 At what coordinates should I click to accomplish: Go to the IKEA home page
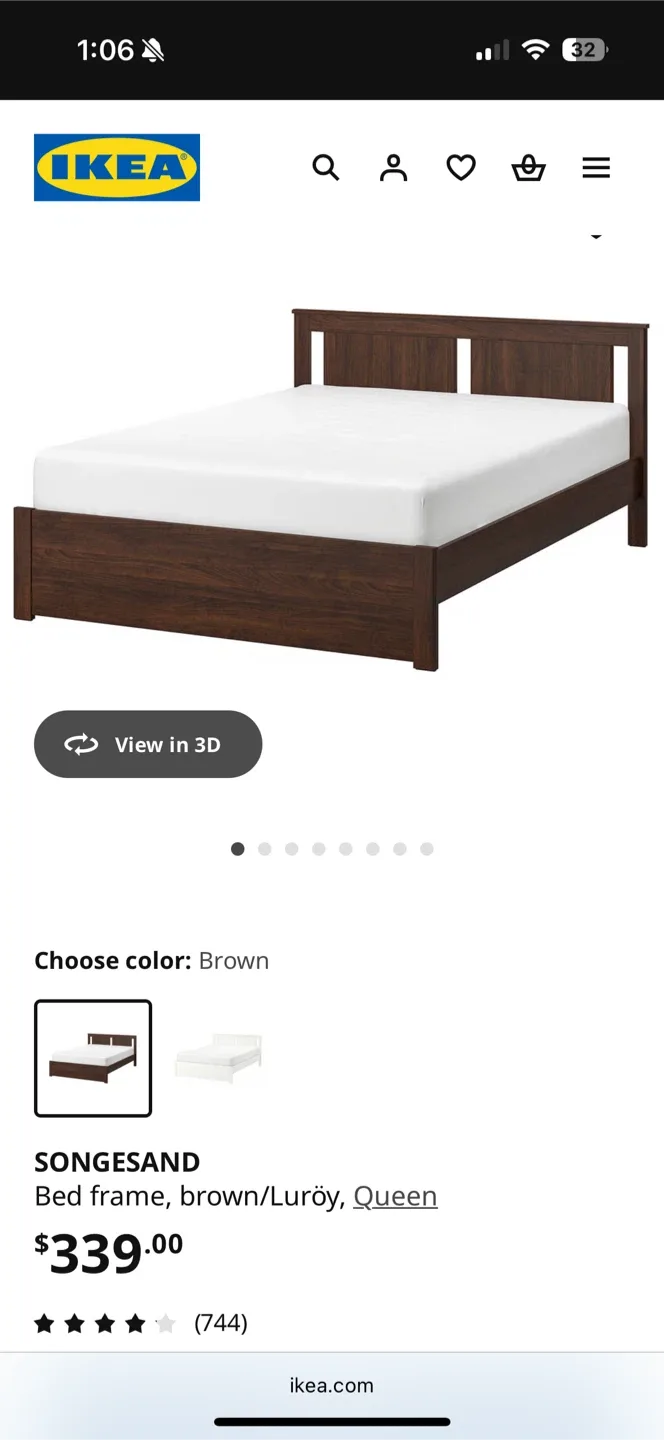(x=117, y=167)
